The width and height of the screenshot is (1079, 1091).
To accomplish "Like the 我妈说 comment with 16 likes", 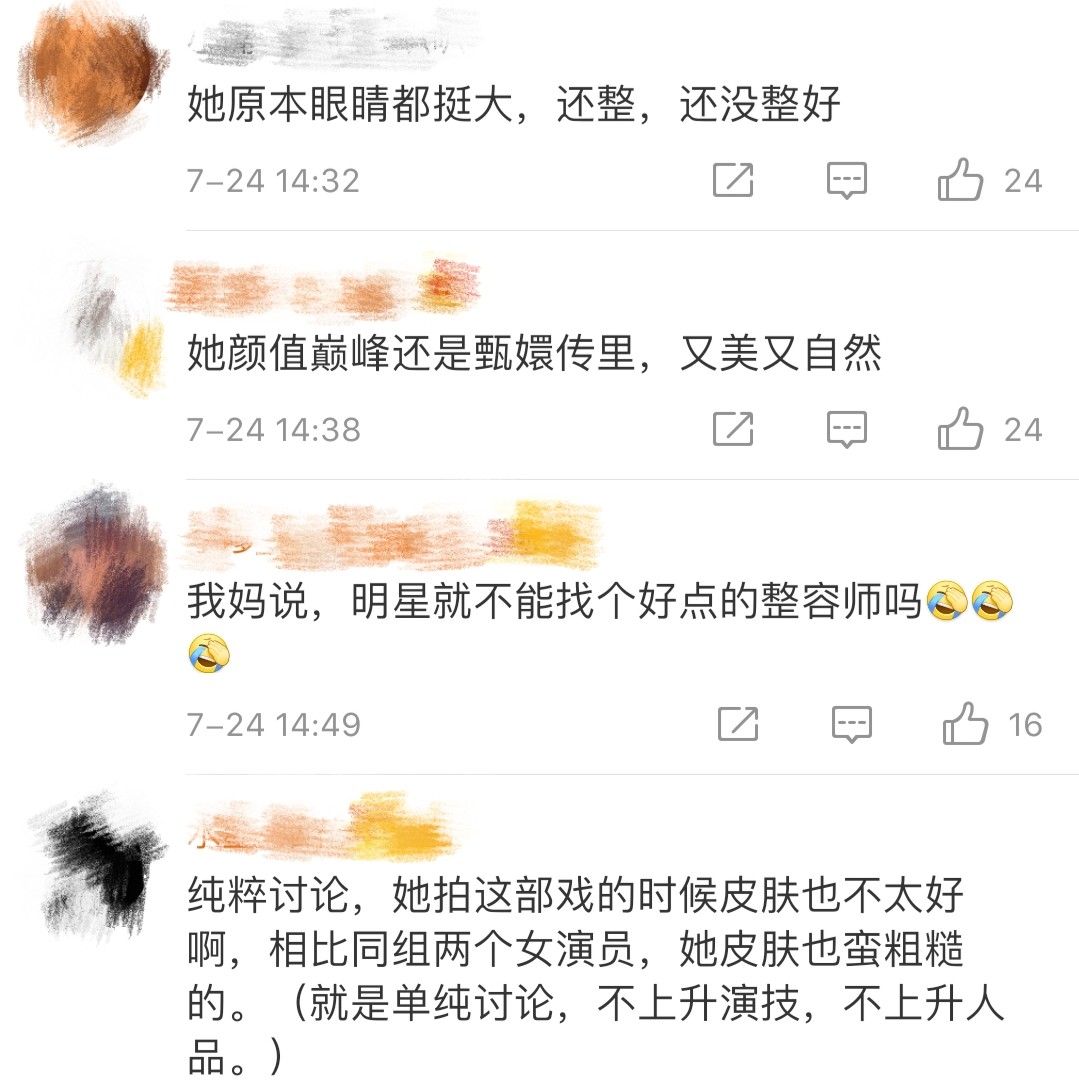I will coord(966,724).
